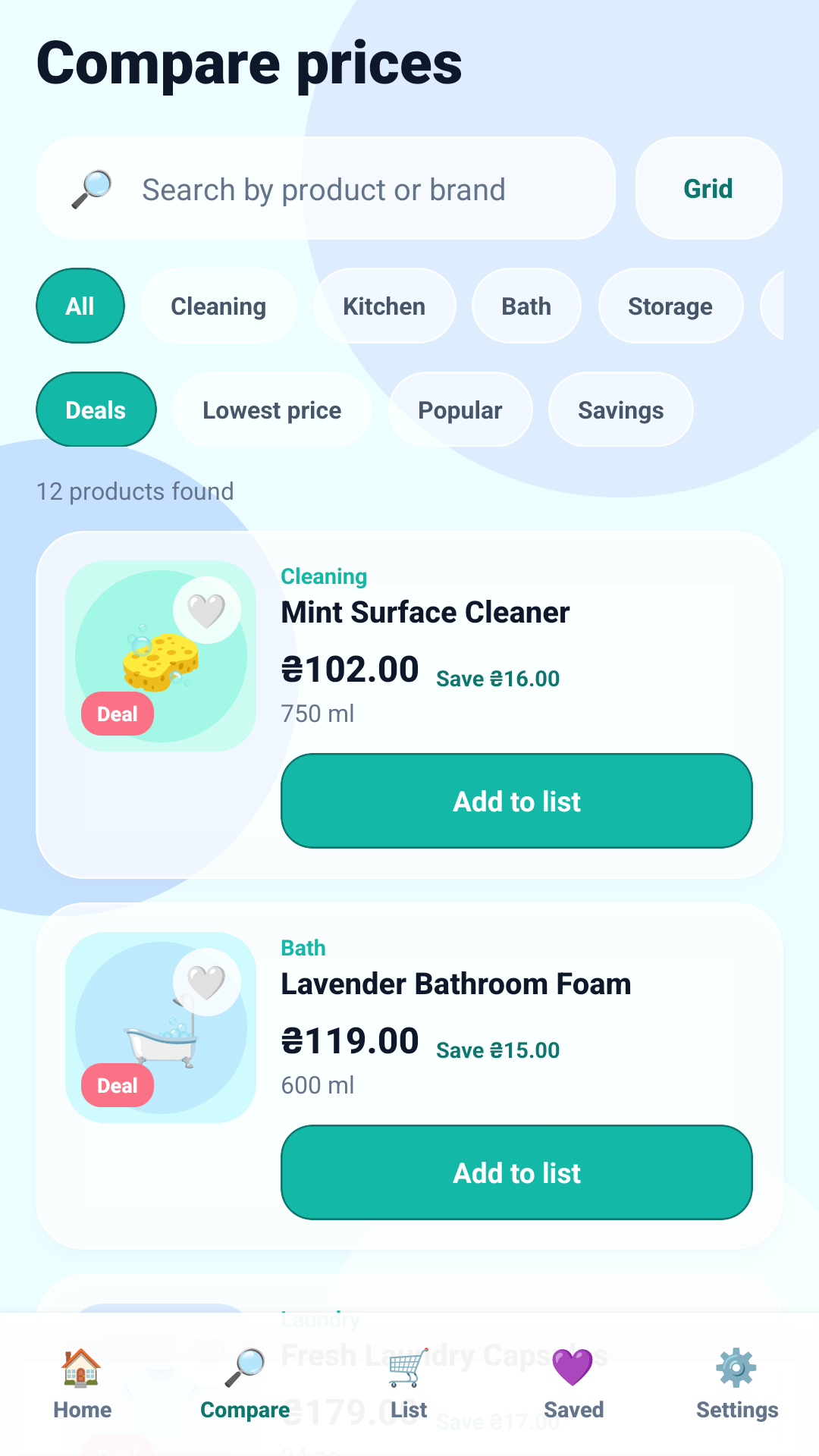The width and height of the screenshot is (819, 1456).
Task: Switch to the Saved tab
Action: pyautogui.click(x=573, y=1385)
